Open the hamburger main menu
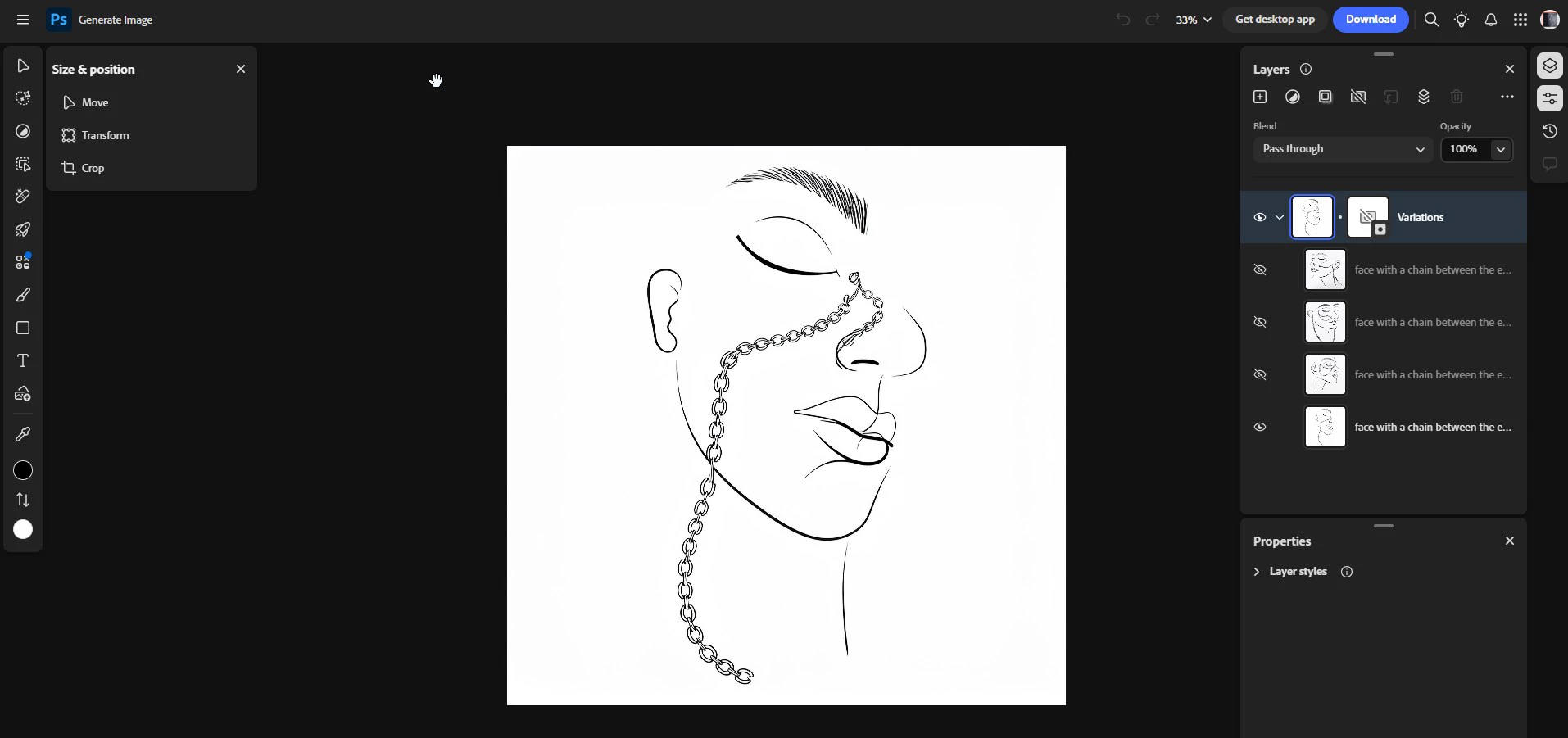1568x738 pixels. pos(23,20)
